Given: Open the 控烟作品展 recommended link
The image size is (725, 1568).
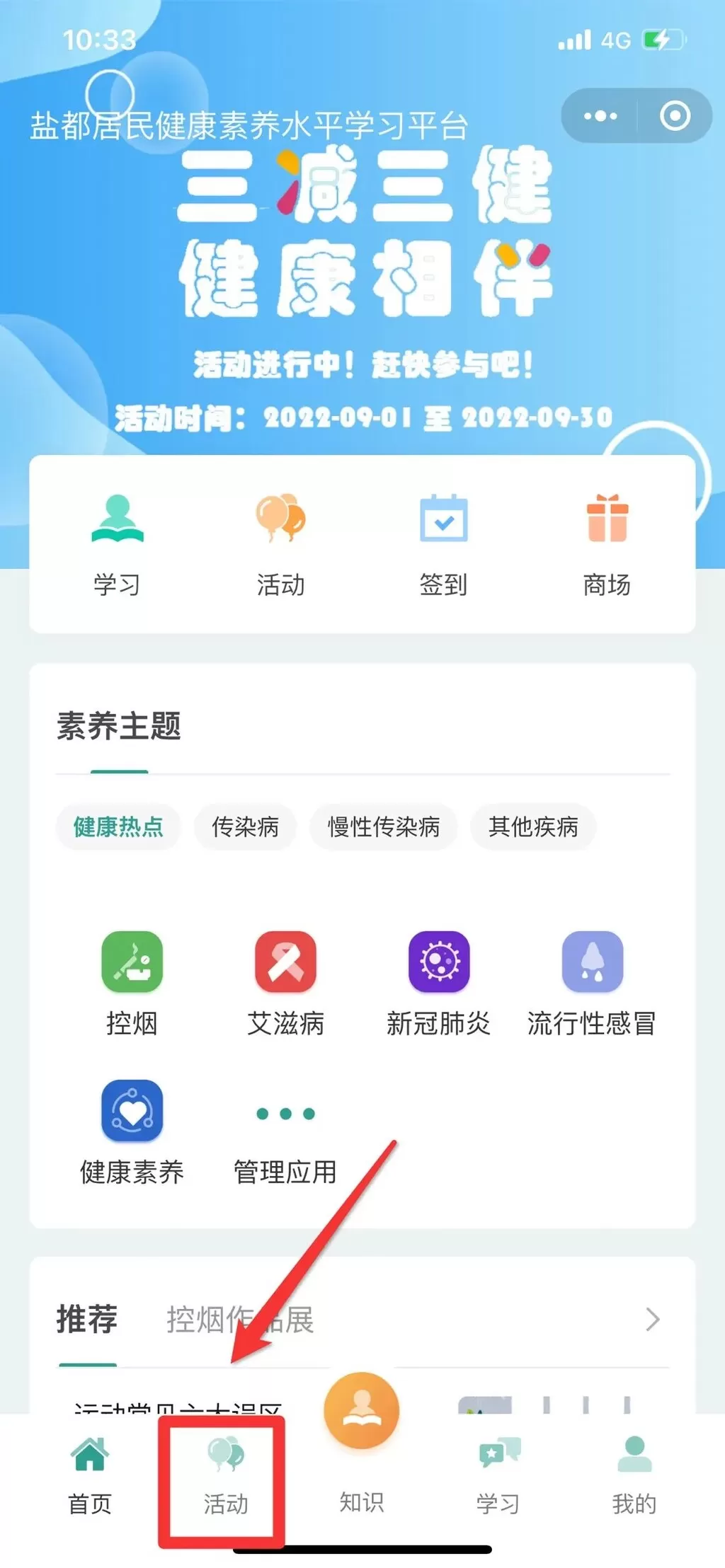Looking at the screenshot, I should tap(241, 1320).
